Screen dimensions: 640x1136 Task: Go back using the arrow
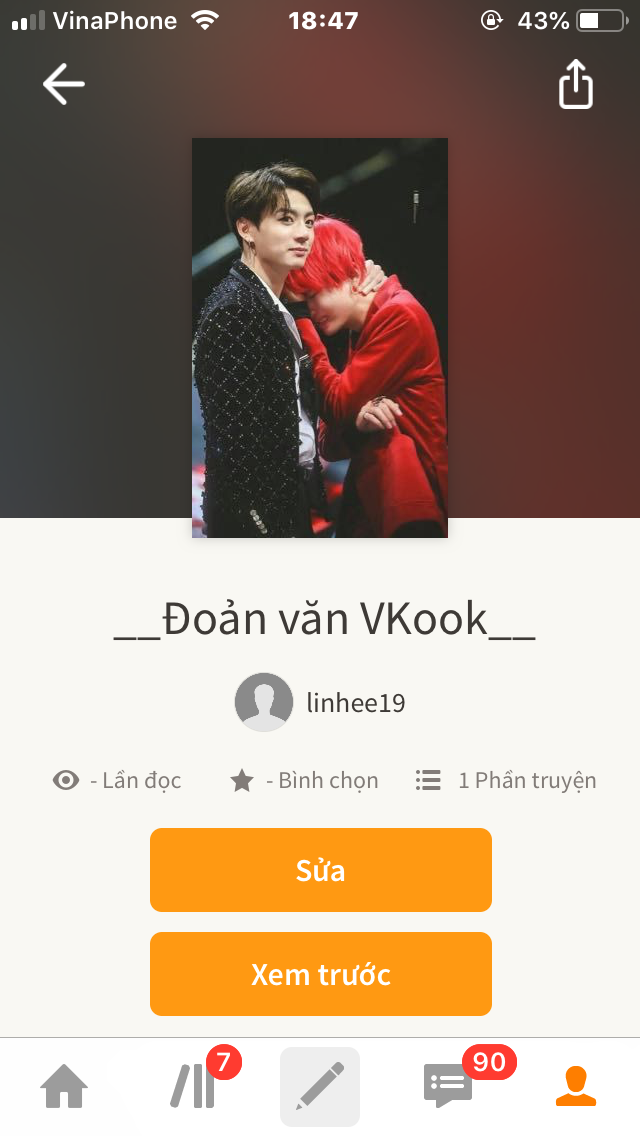click(63, 84)
